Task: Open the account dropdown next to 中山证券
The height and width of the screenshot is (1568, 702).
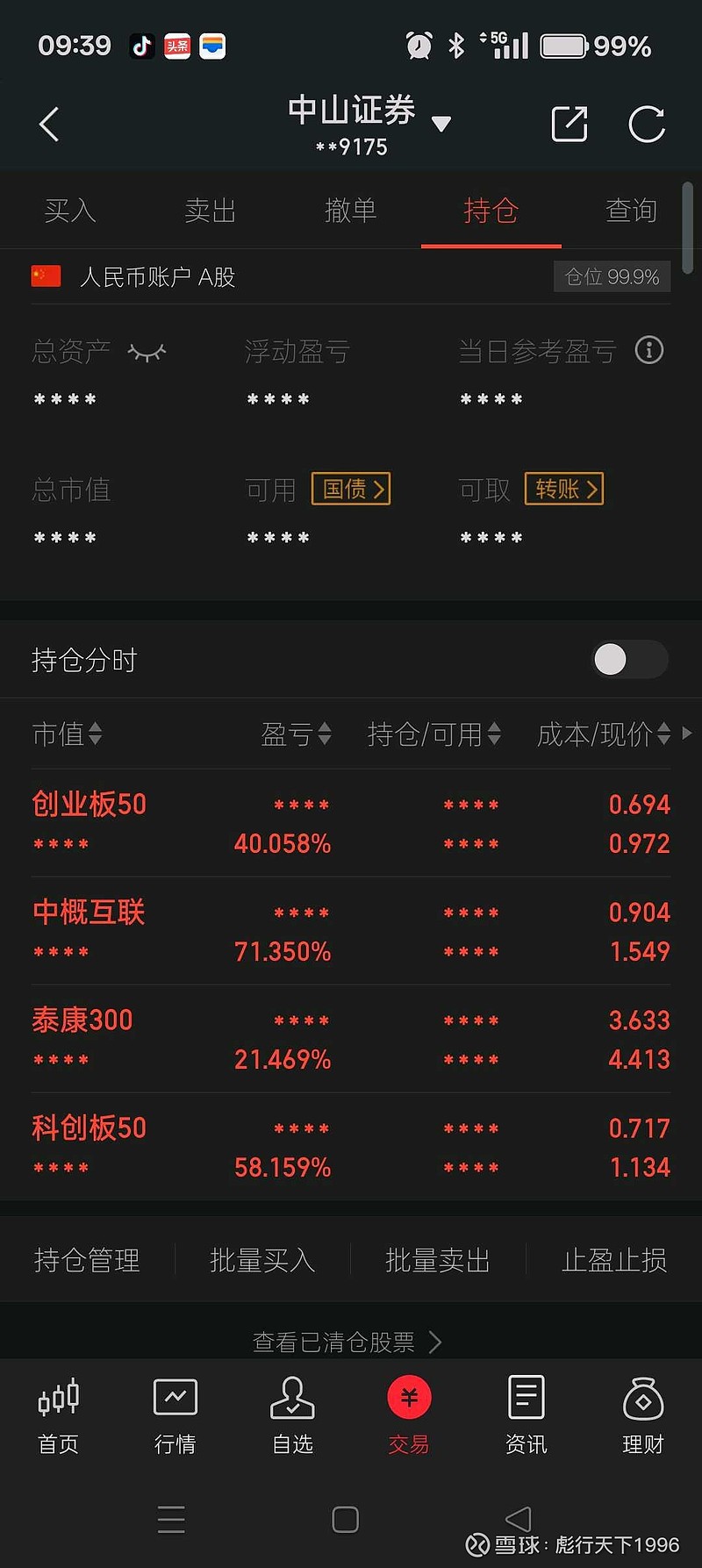Action: tap(443, 124)
